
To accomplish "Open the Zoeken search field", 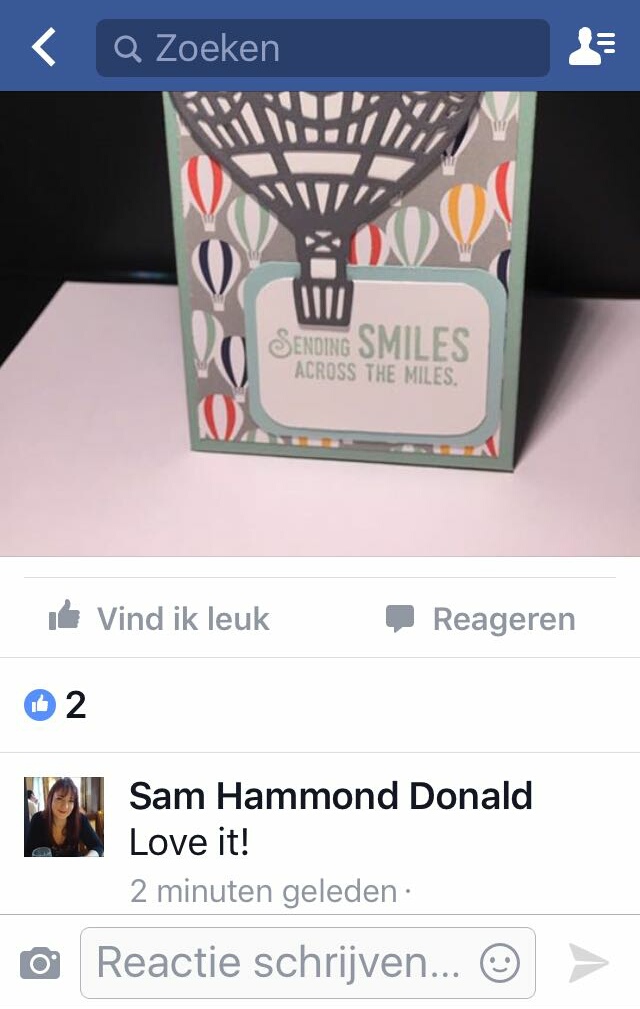I will tap(322, 48).
